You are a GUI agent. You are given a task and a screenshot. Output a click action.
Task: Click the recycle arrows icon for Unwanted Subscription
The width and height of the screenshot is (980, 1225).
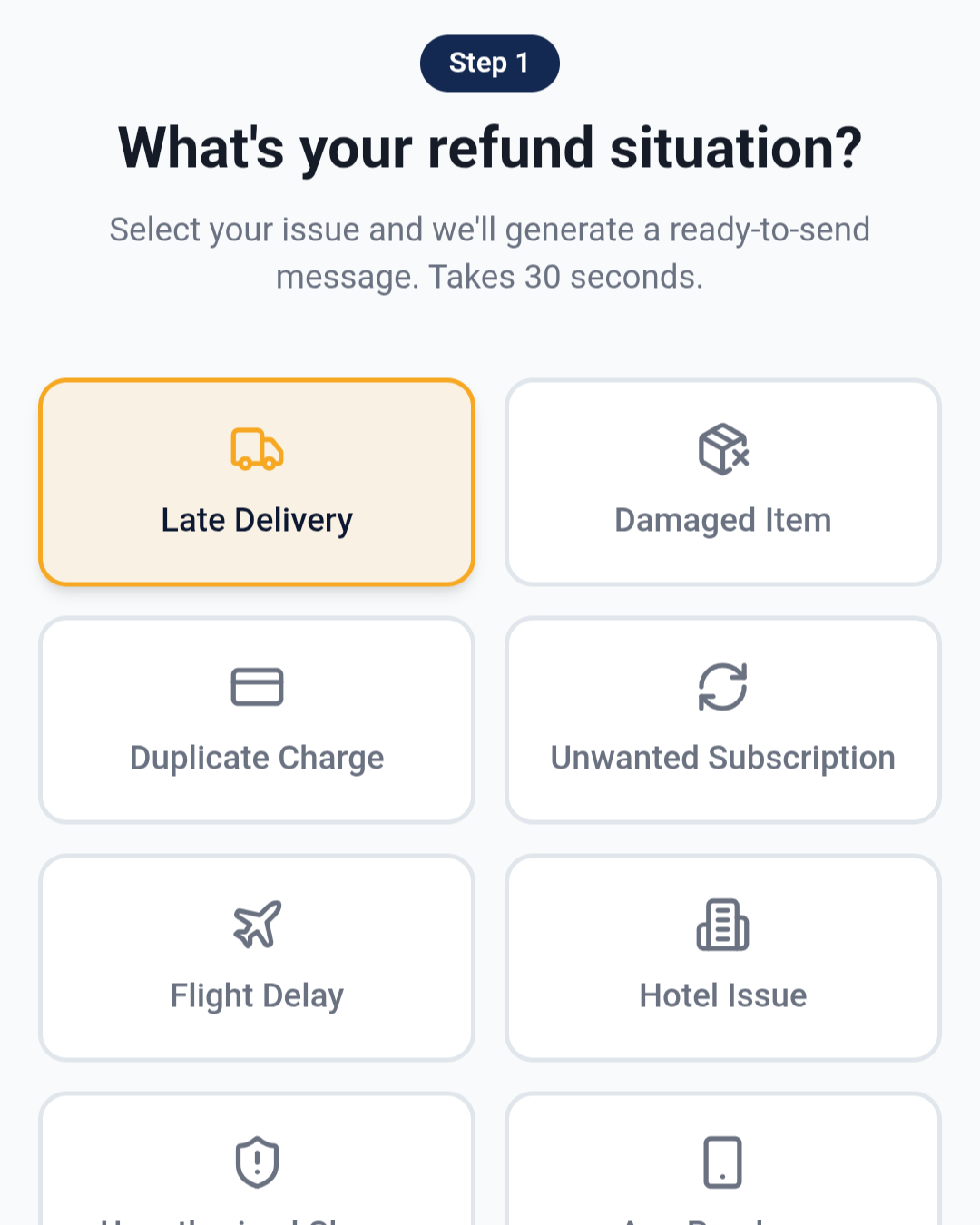point(722,687)
